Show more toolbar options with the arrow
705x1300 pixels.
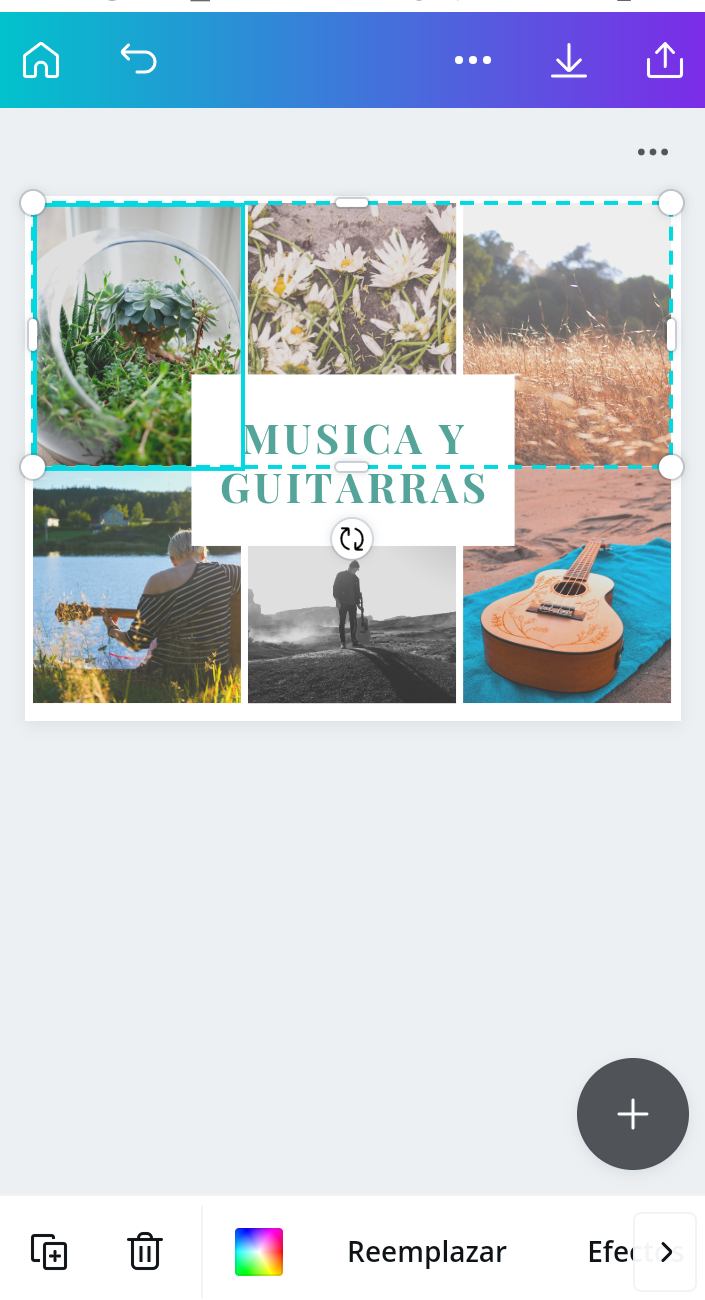[x=666, y=1252]
